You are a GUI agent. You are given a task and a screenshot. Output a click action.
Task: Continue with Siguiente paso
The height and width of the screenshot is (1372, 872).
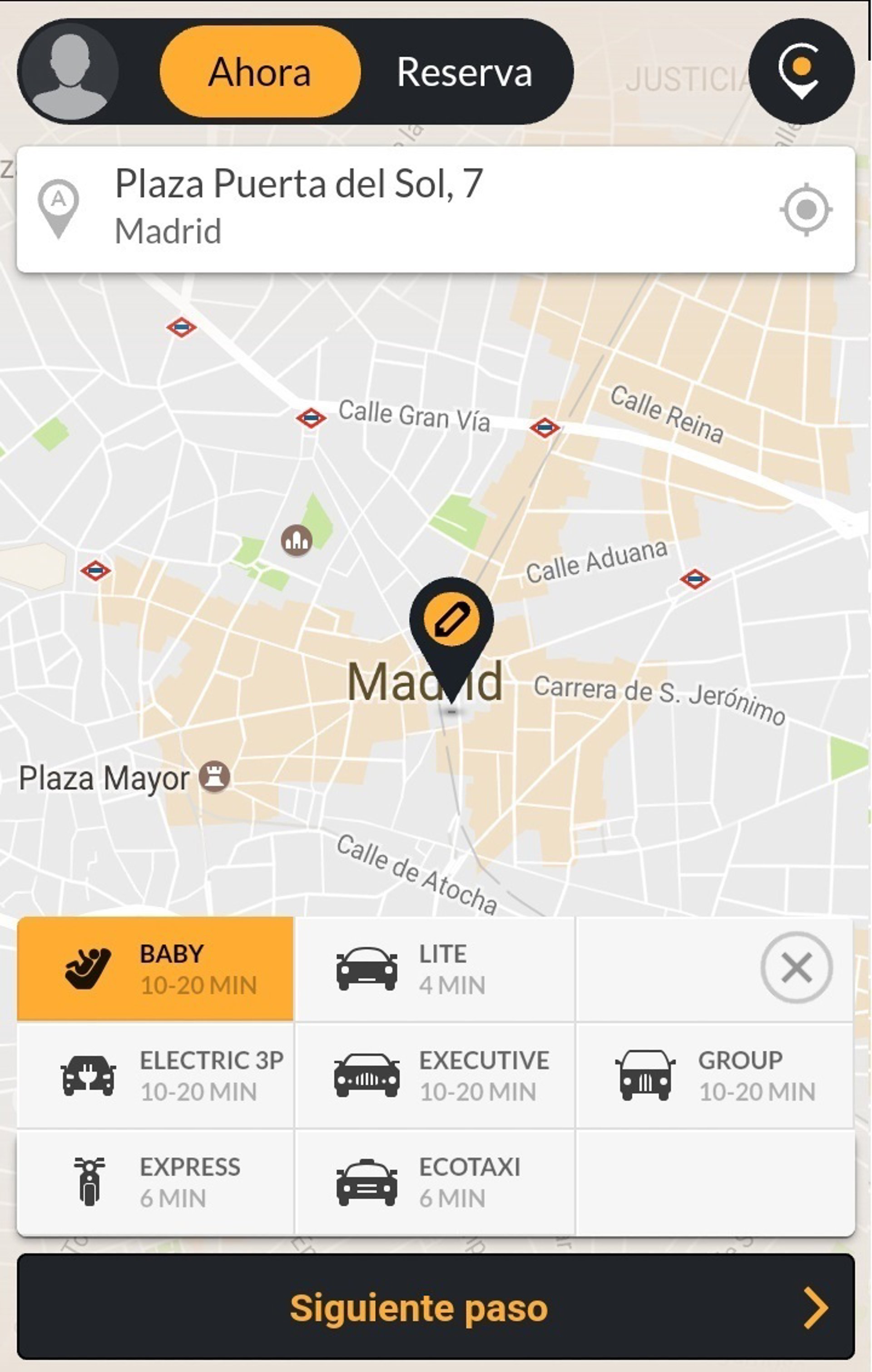[x=436, y=1307]
